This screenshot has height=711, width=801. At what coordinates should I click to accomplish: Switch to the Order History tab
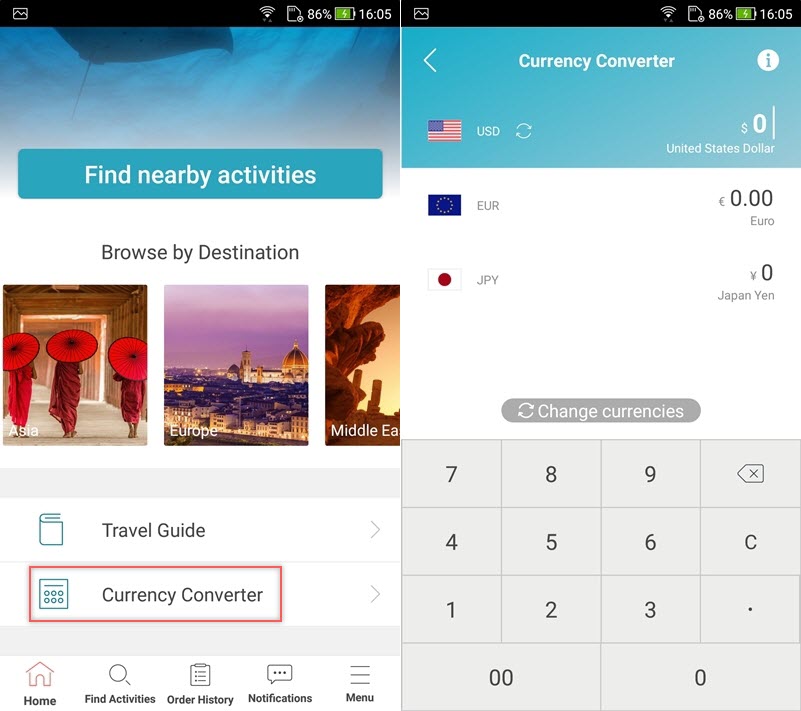coord(200,684)
